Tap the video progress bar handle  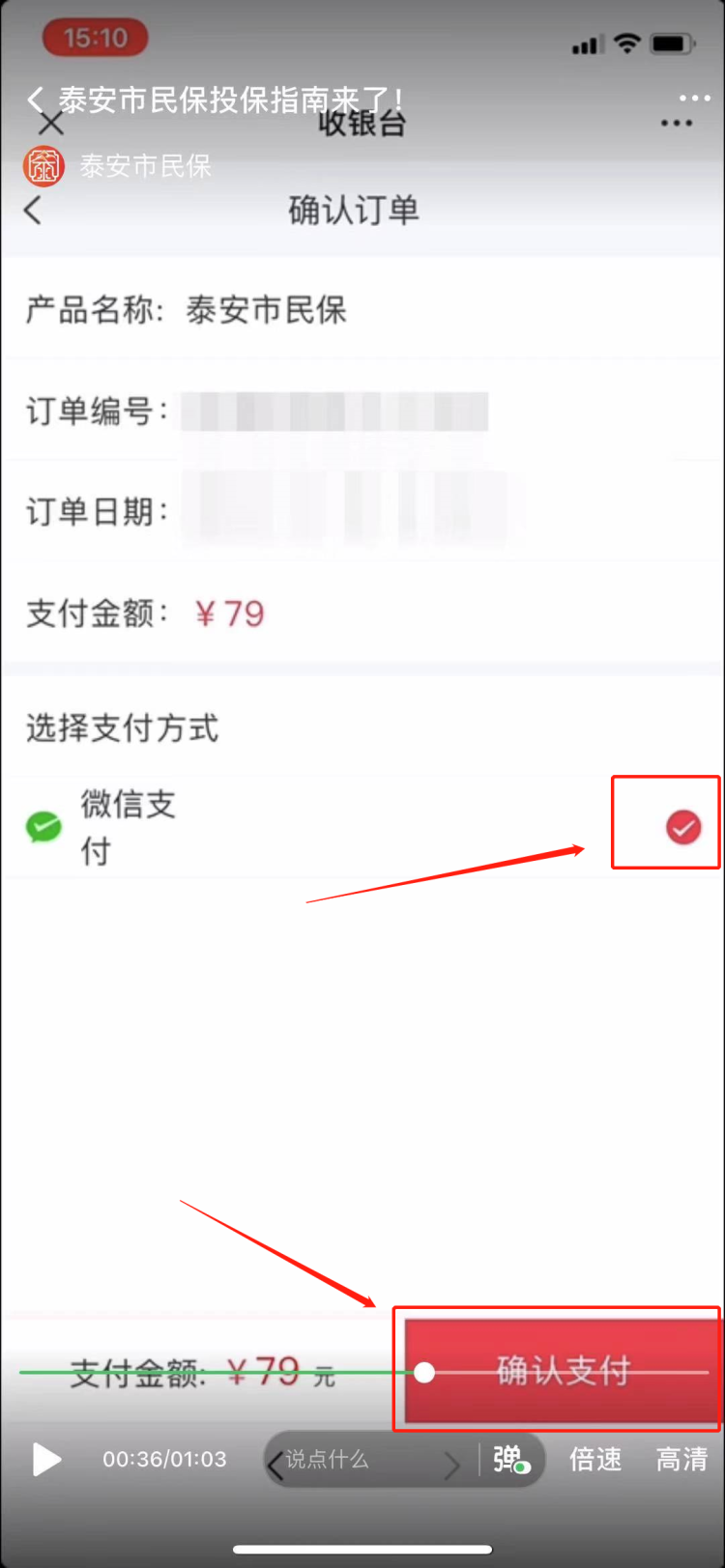point(424,1372)
